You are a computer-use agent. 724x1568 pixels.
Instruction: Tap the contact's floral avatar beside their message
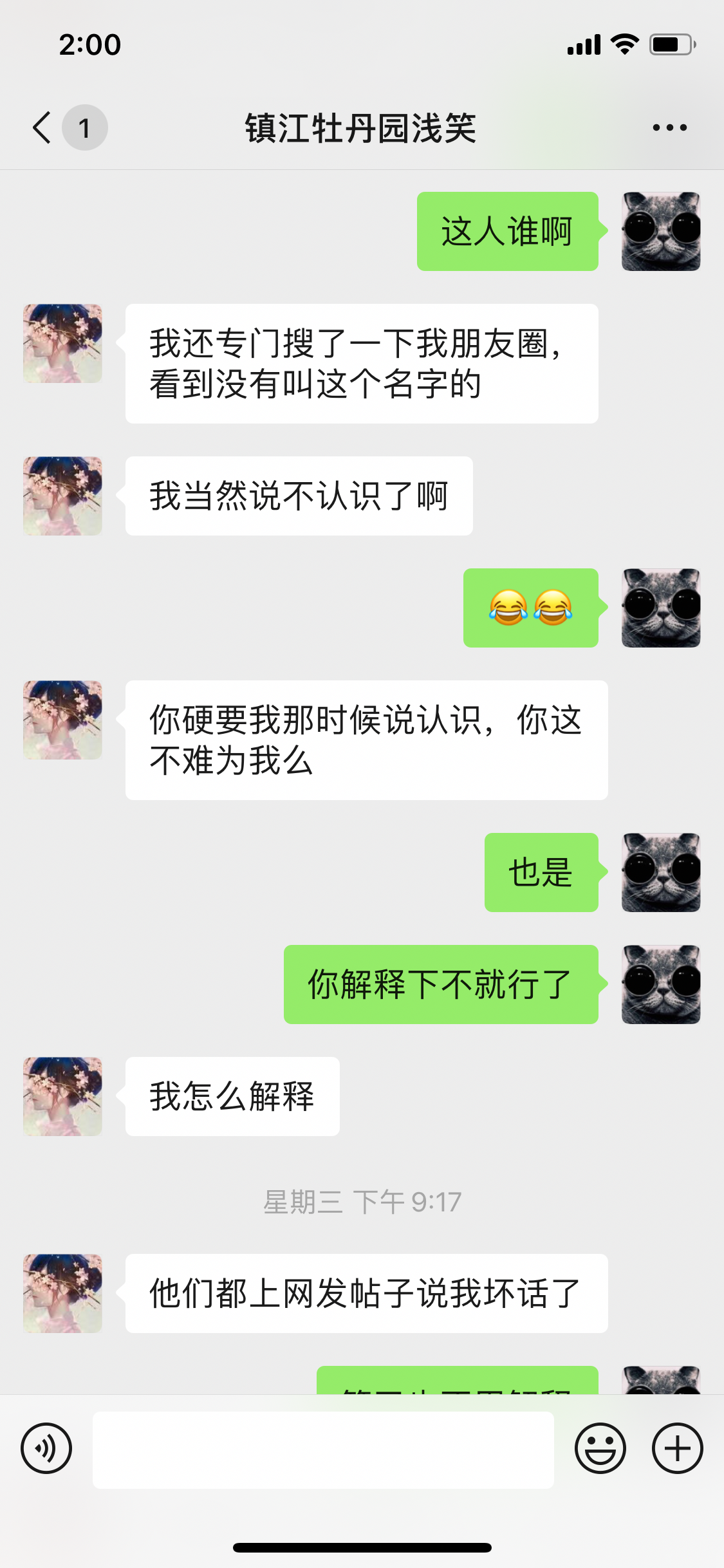[62, 344]
